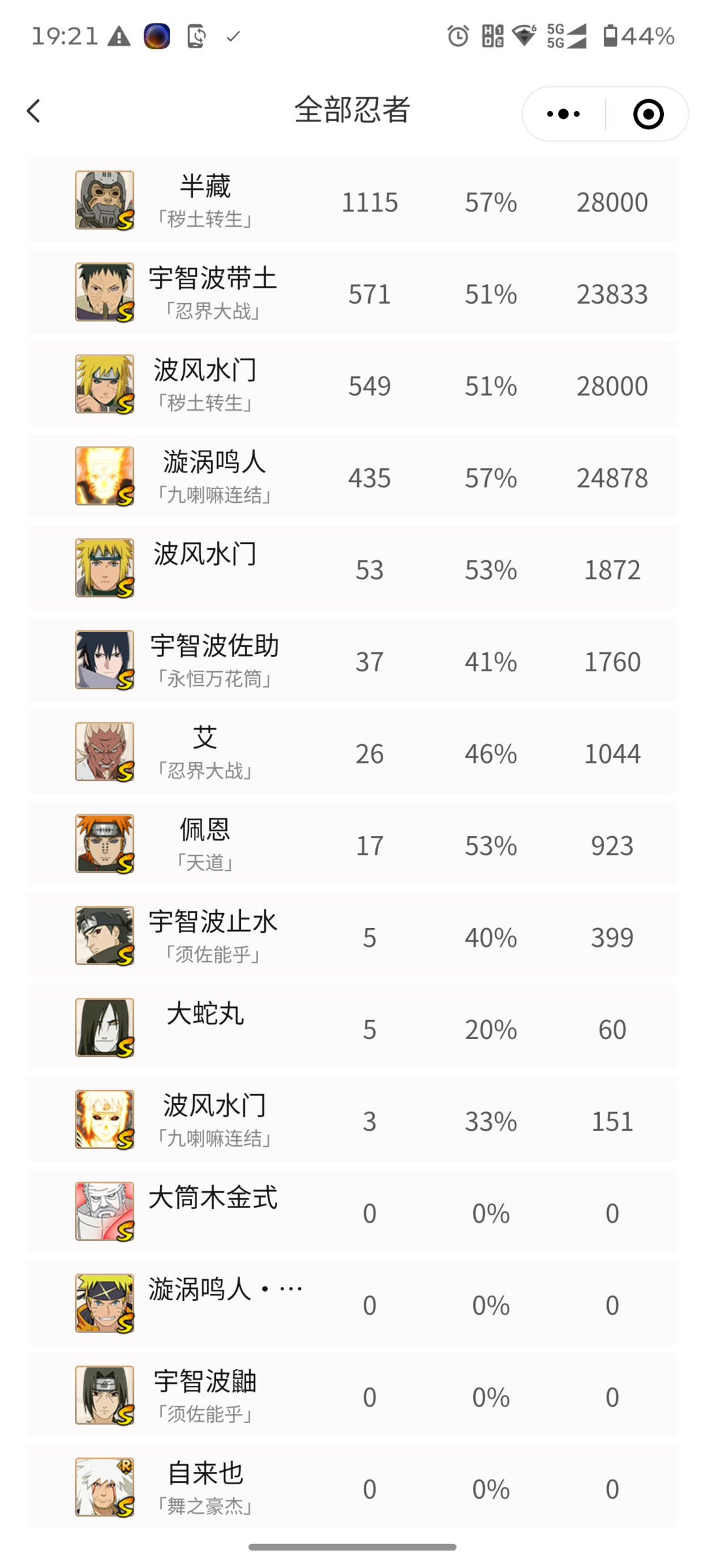Tap the alarm clock status icon

[457, 36]
